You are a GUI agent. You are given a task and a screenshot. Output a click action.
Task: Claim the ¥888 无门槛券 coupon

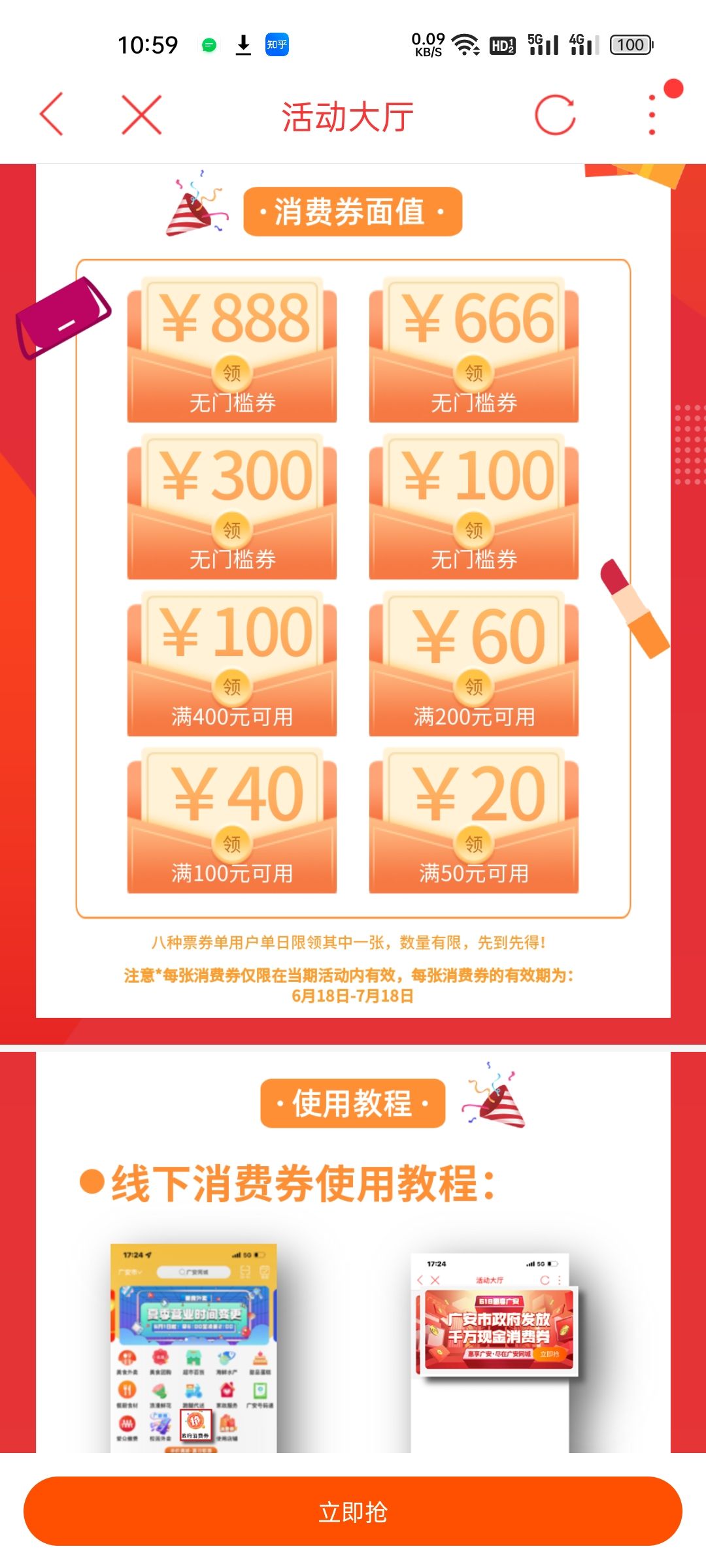(x=232, y=372)
